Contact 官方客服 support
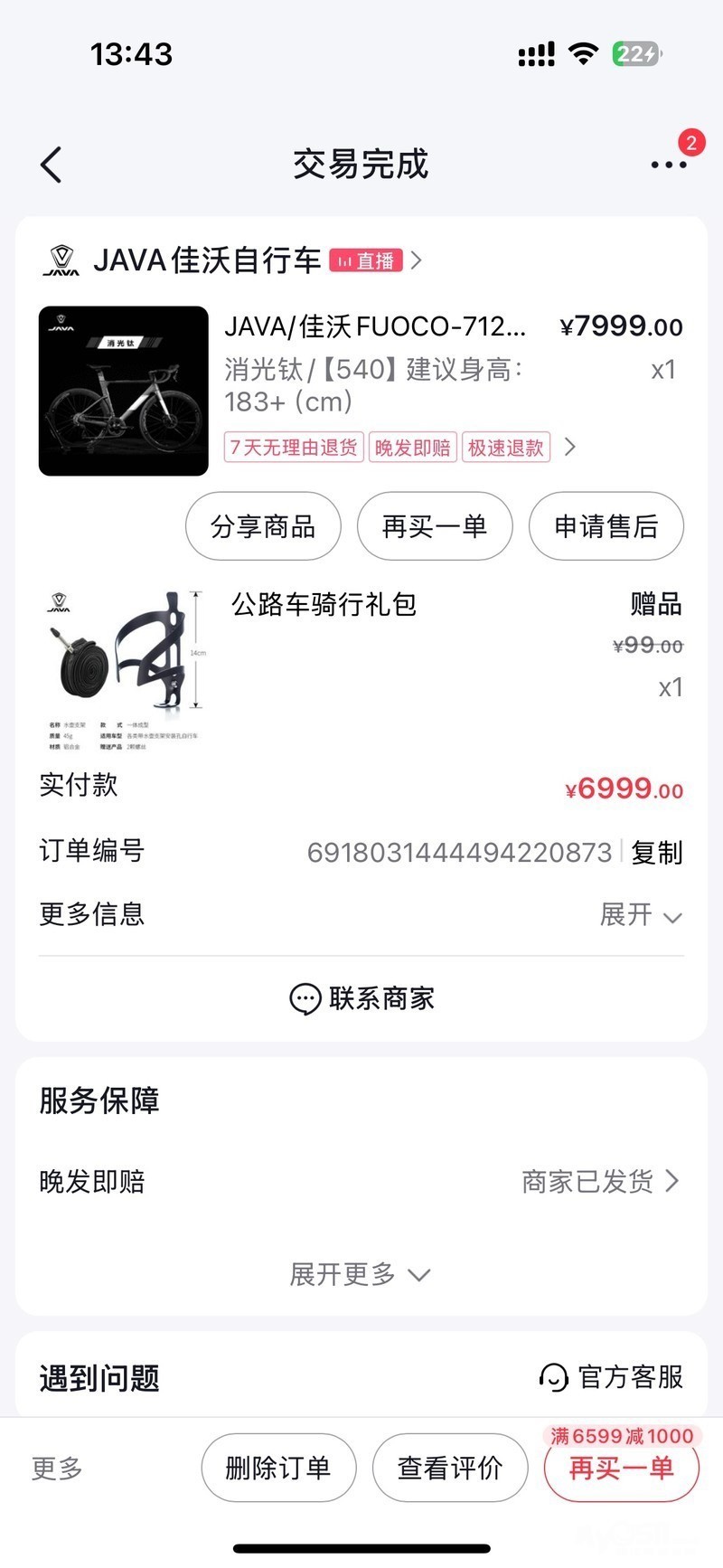Viewport: 723px width, 1568px height. [x=612, y=1377]
